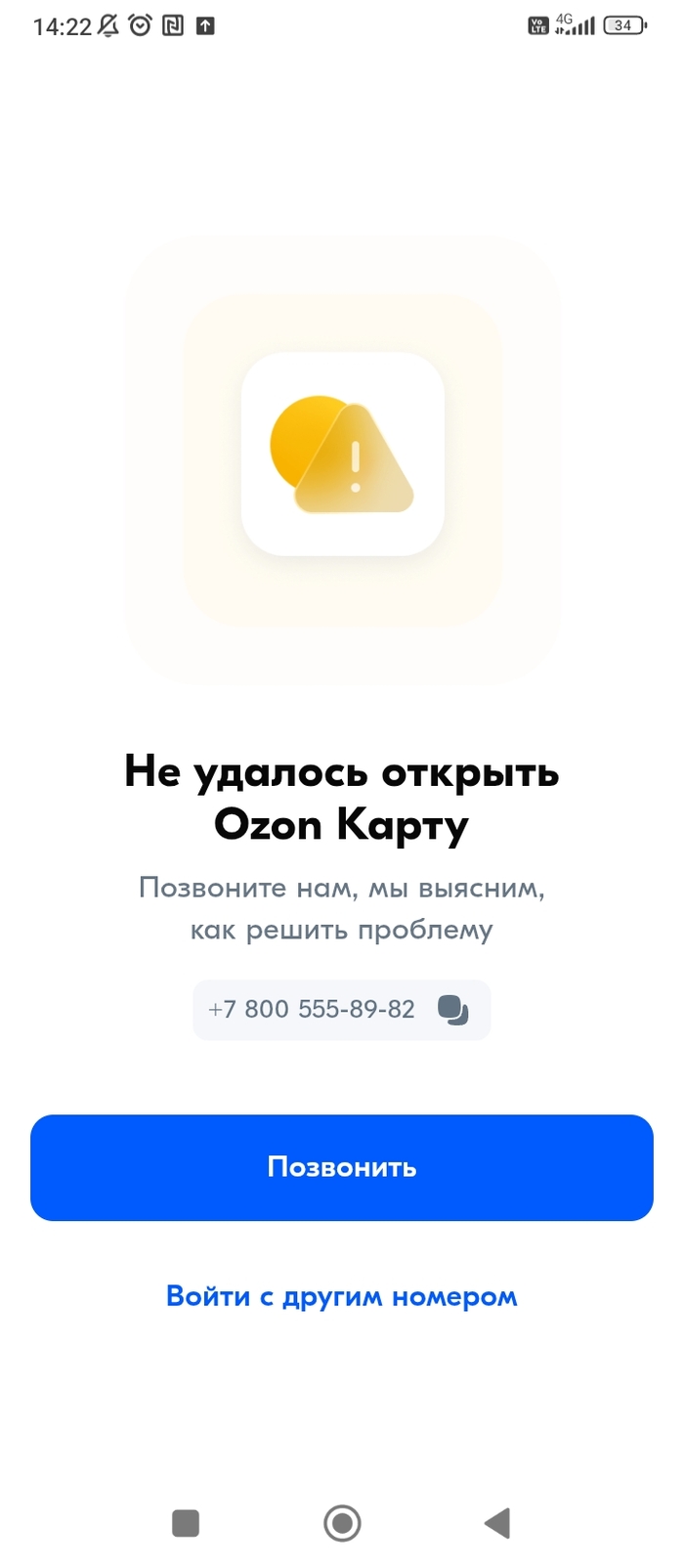Open the recent apps square button
This screenshot has height=1568, width=684.
tap(186, 1522)
